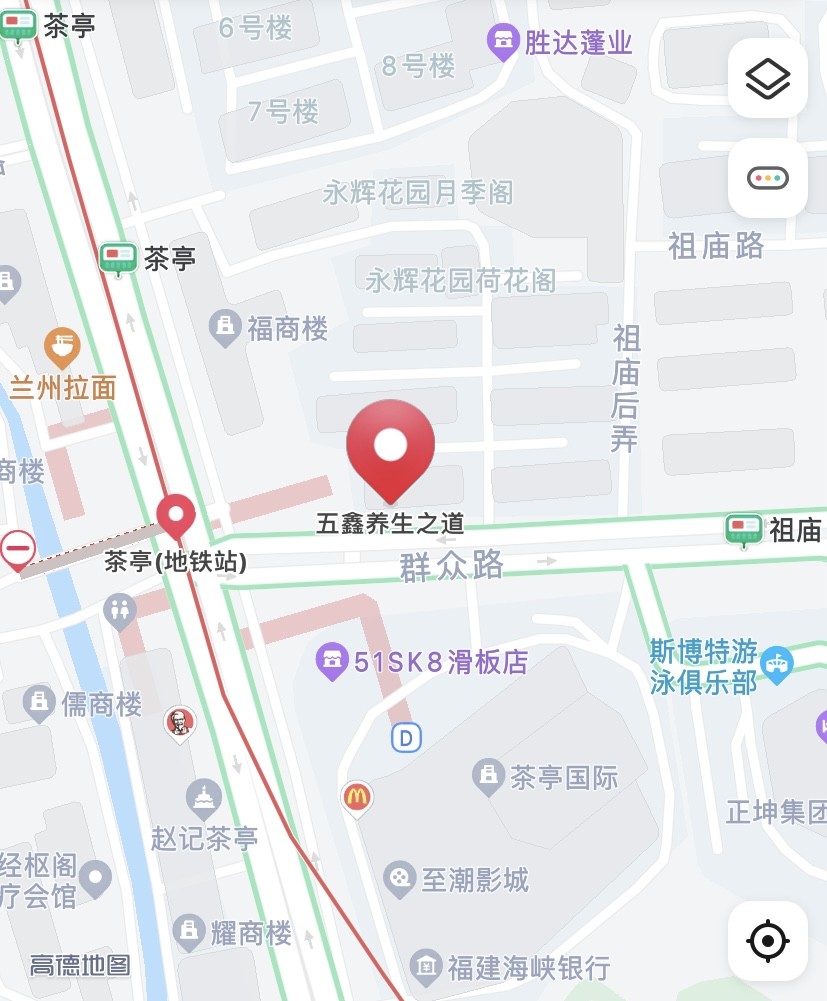Toggle the traffic conditions layer
Screen dimensions: 827x1001
click(x=767, y=178)
